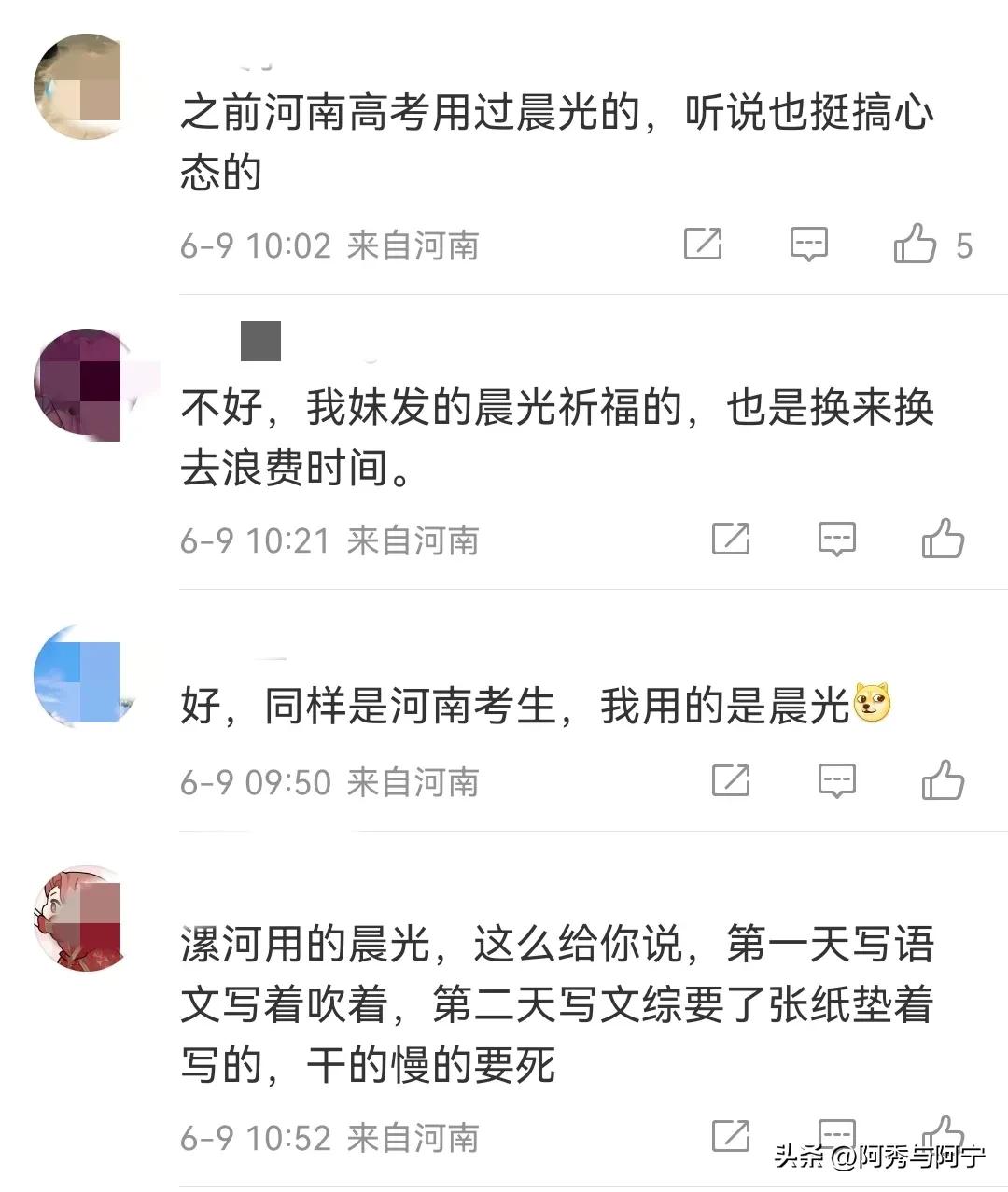Click the comment bubble under the 晨光祈福 comment
Image resolution: width=1008 pixels, height=1192 pixels.
point(837,539)
